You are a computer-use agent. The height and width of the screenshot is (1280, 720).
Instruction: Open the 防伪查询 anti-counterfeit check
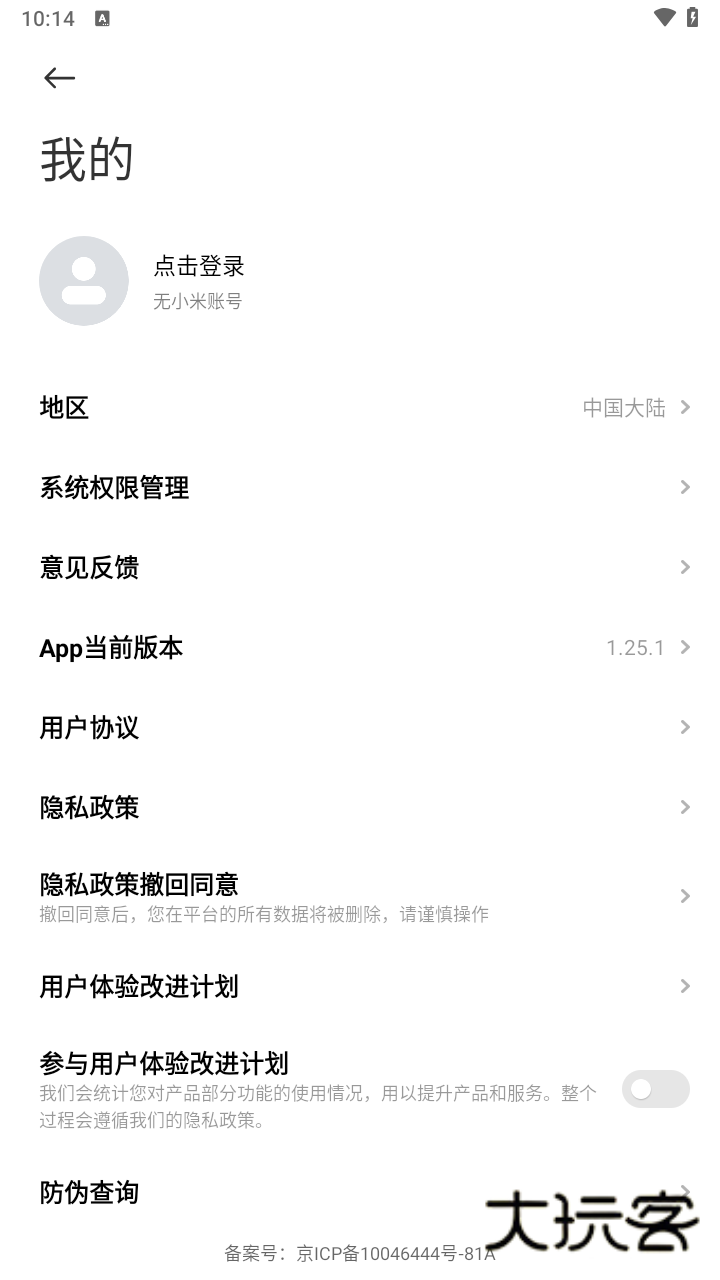89,1192
